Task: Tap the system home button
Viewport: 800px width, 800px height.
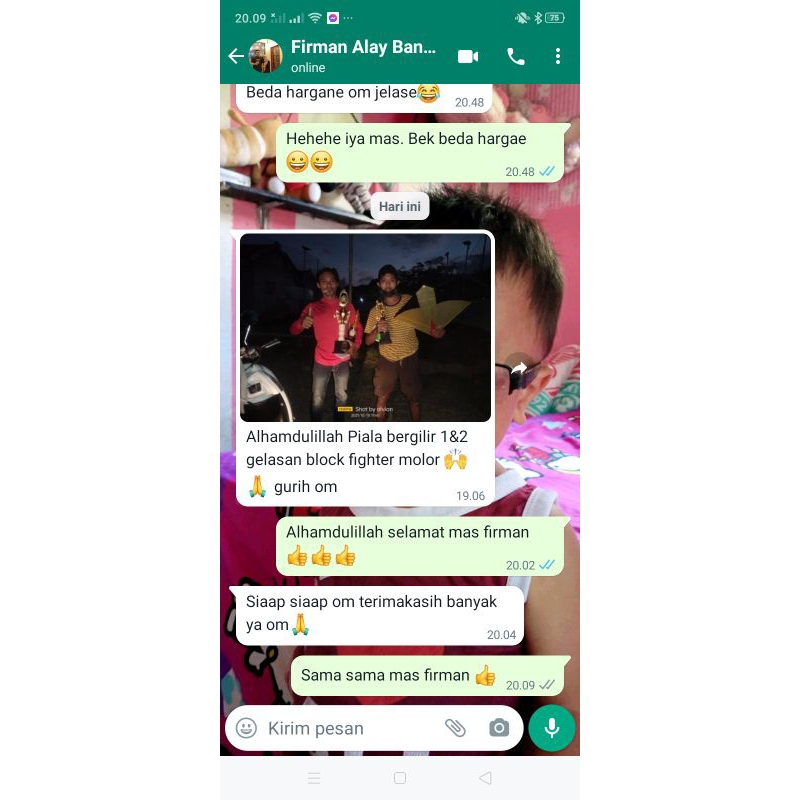Action: [400, 778]
